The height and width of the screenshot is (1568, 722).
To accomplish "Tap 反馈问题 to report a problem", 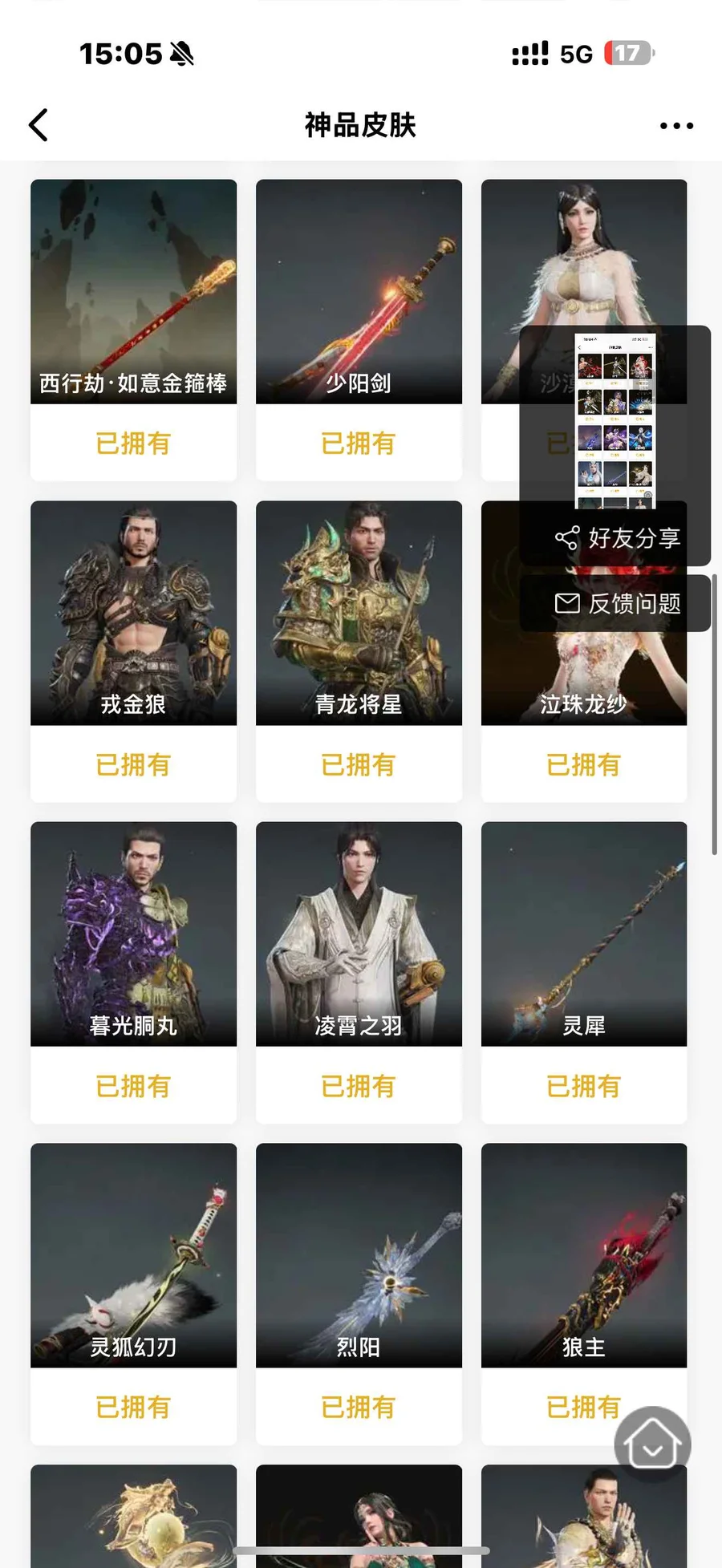I will 616,603.
